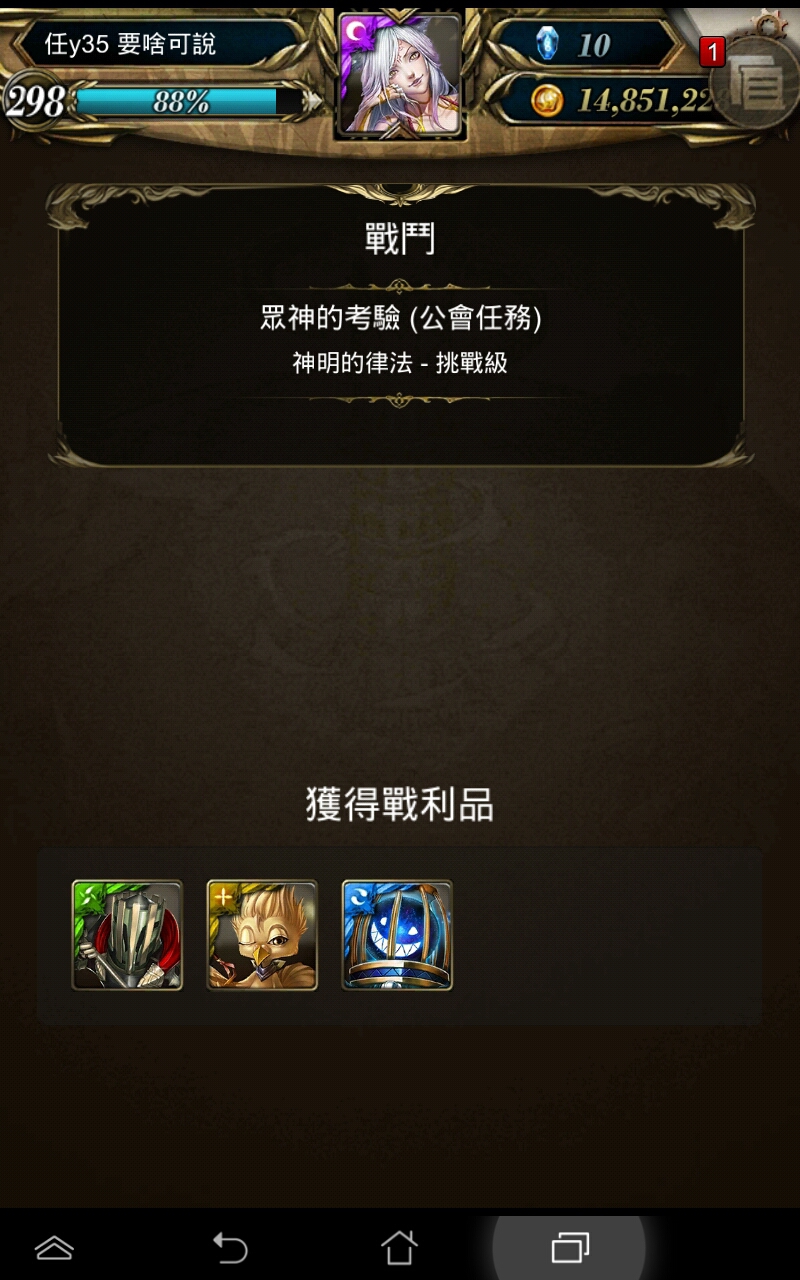This screenshot has width=800, height=1280.
Task: Open the player avatar portrait
Action: click(400, 75)
